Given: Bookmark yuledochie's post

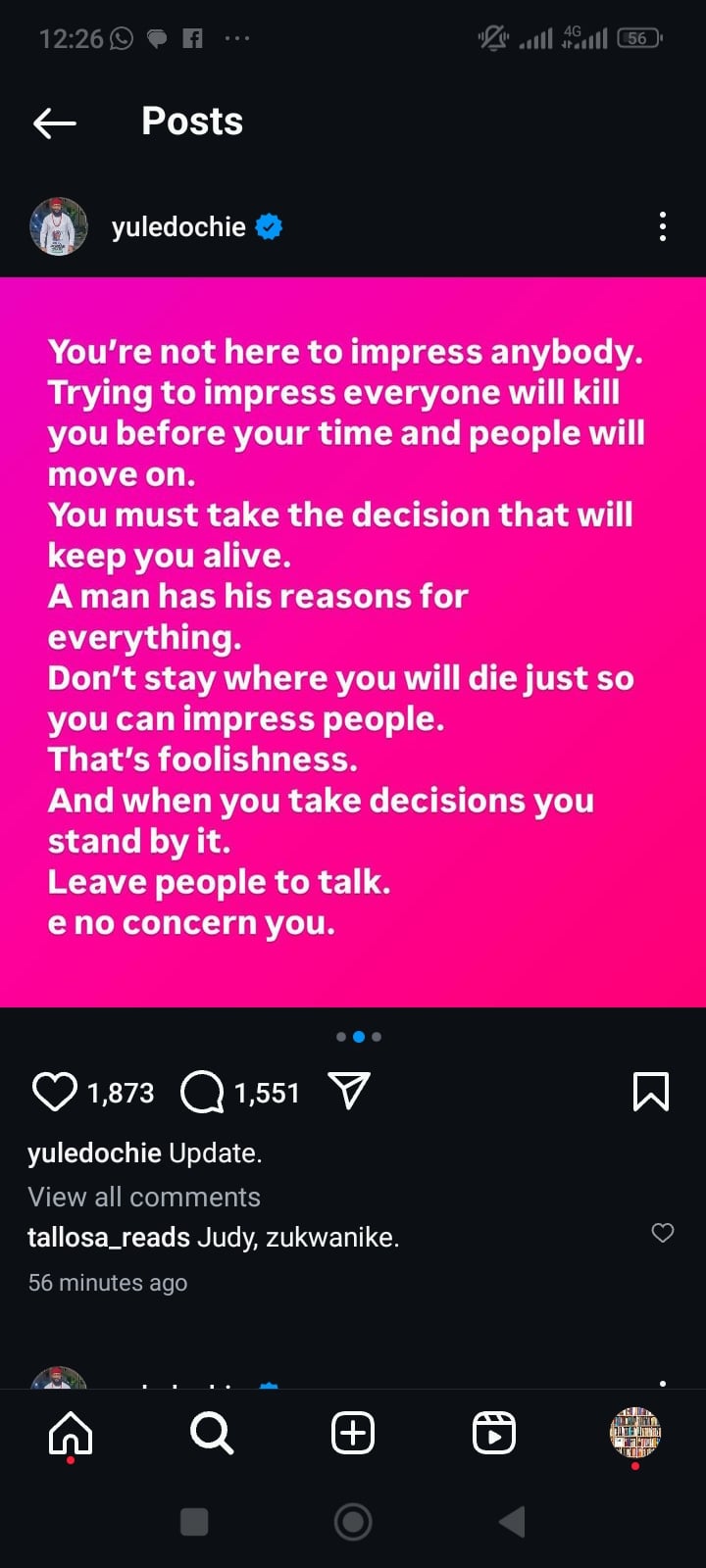Looking at the screenshot, I should (651, 1092).
